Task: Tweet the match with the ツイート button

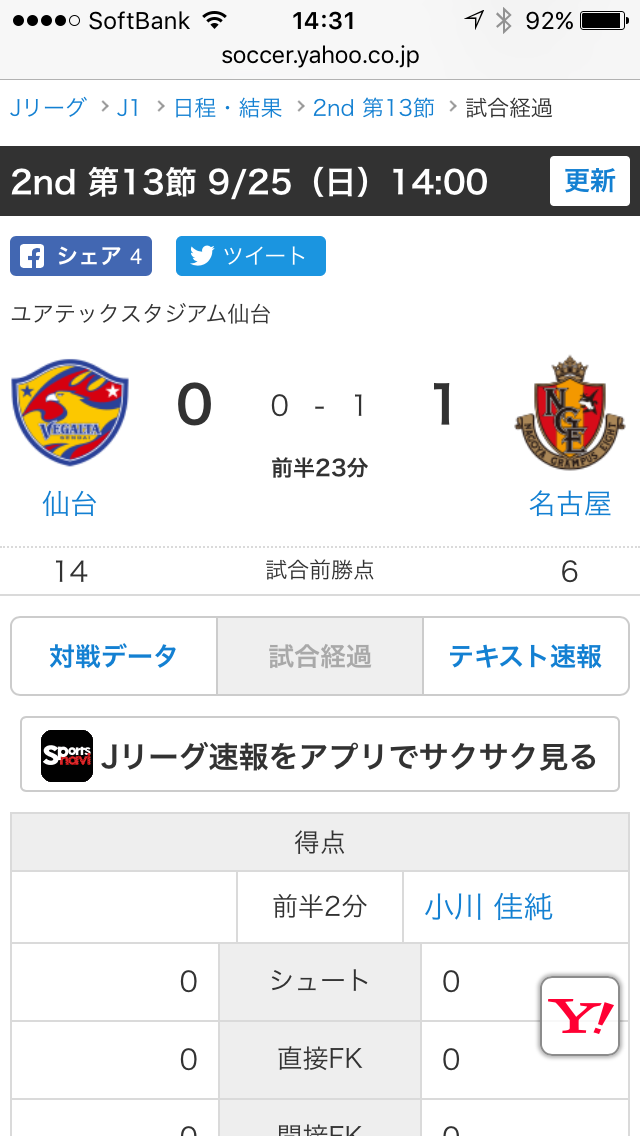Action: [251, 256]
